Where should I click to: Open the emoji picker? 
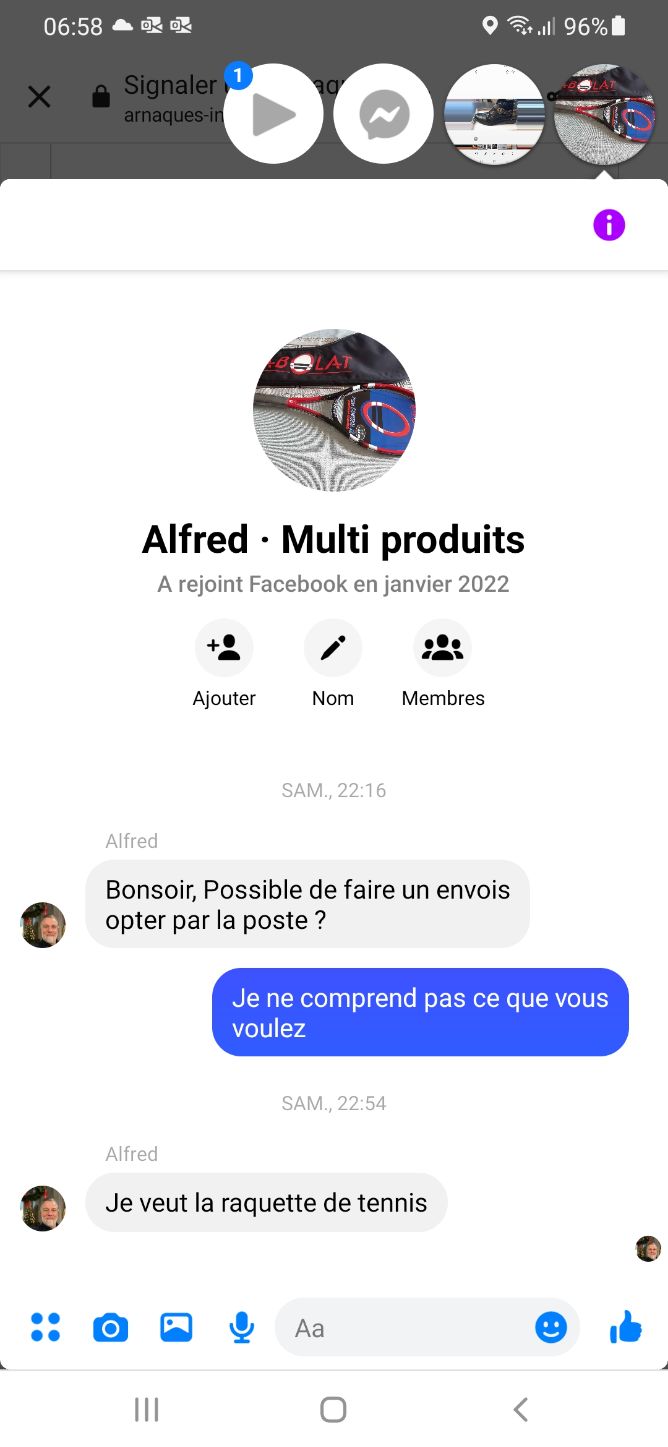[x=551, y=1327]
